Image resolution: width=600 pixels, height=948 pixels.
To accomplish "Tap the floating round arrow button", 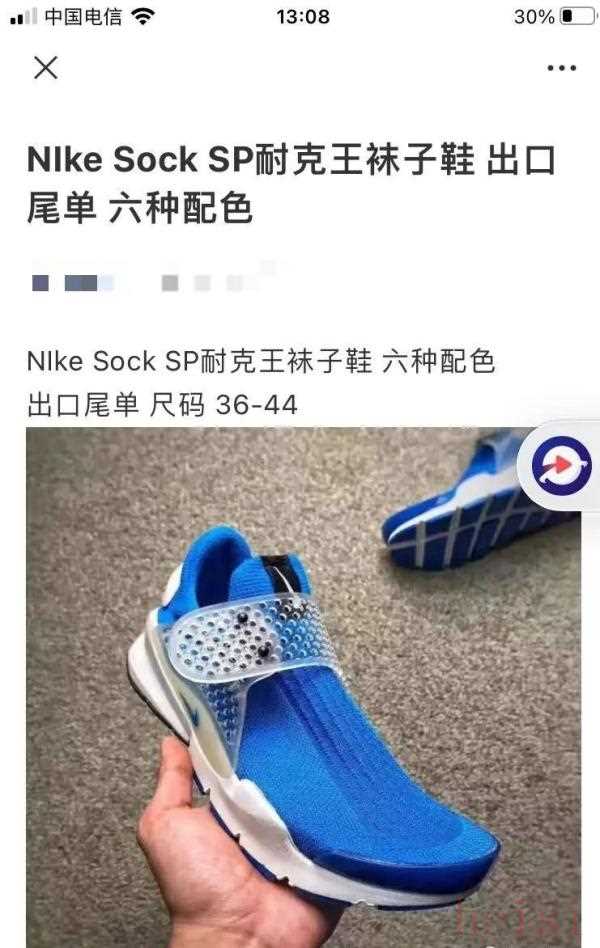I will click(x=562, y=466).
